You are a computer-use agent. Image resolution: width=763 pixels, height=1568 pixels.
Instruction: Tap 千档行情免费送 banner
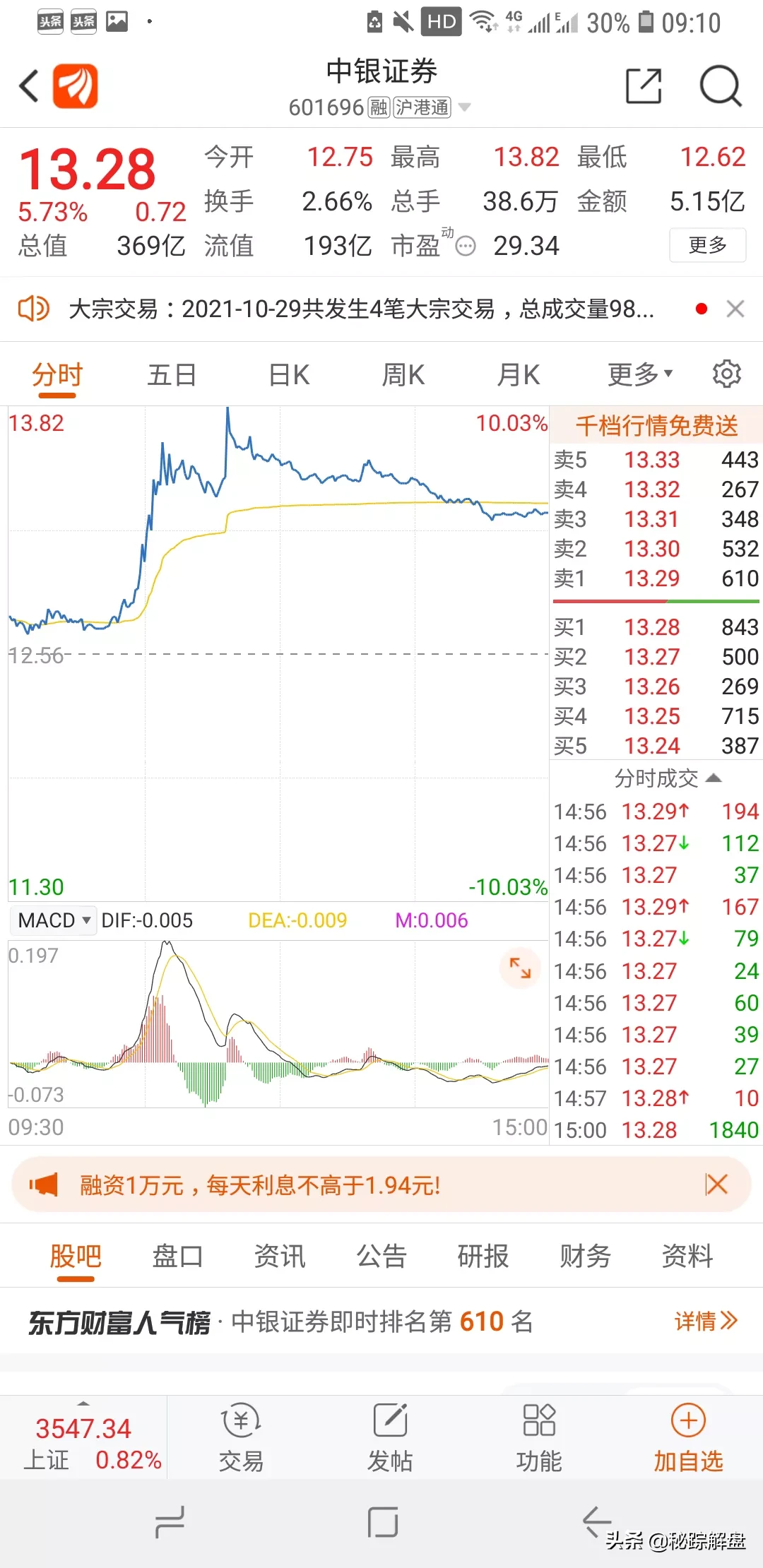point(656,426)
